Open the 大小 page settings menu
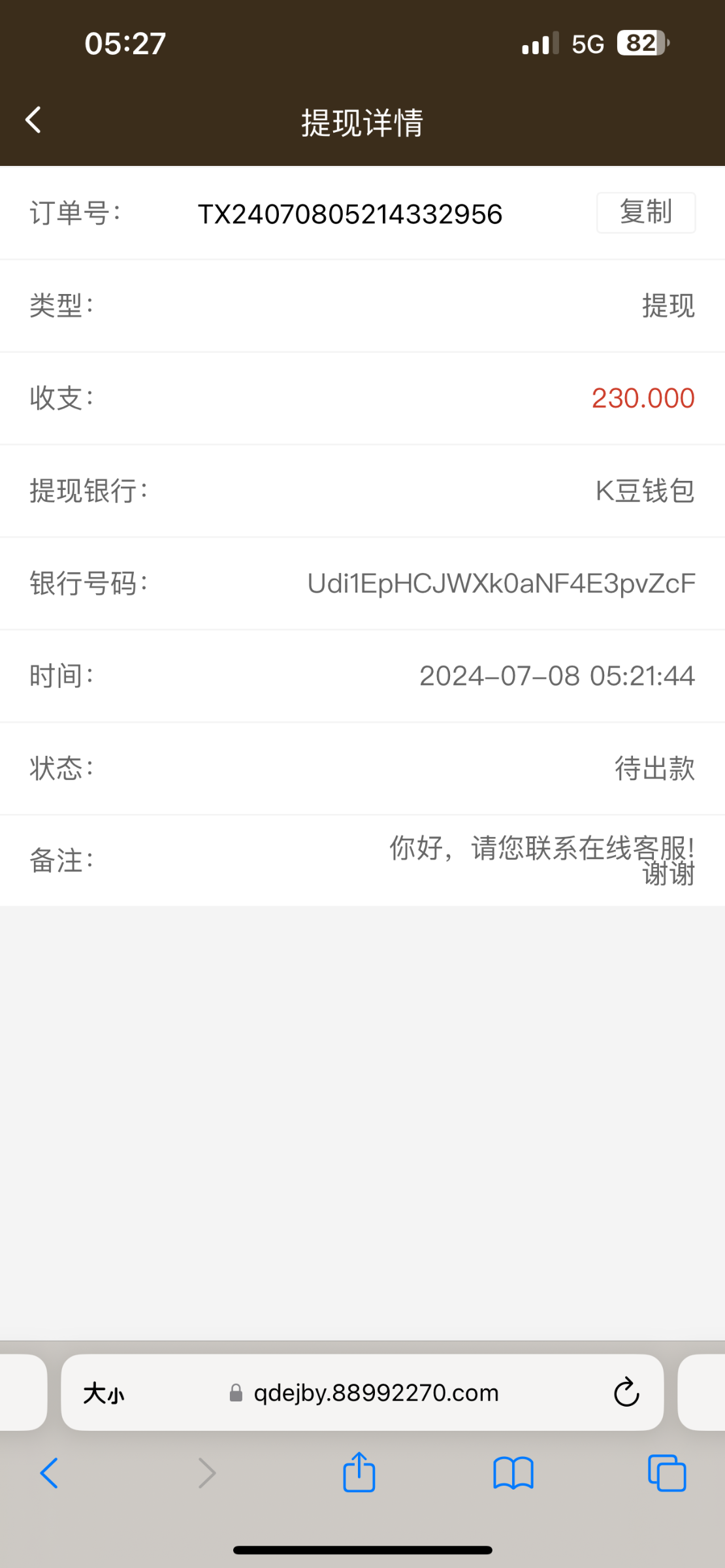The image size is (725, 1568). tap(104, 1394)
